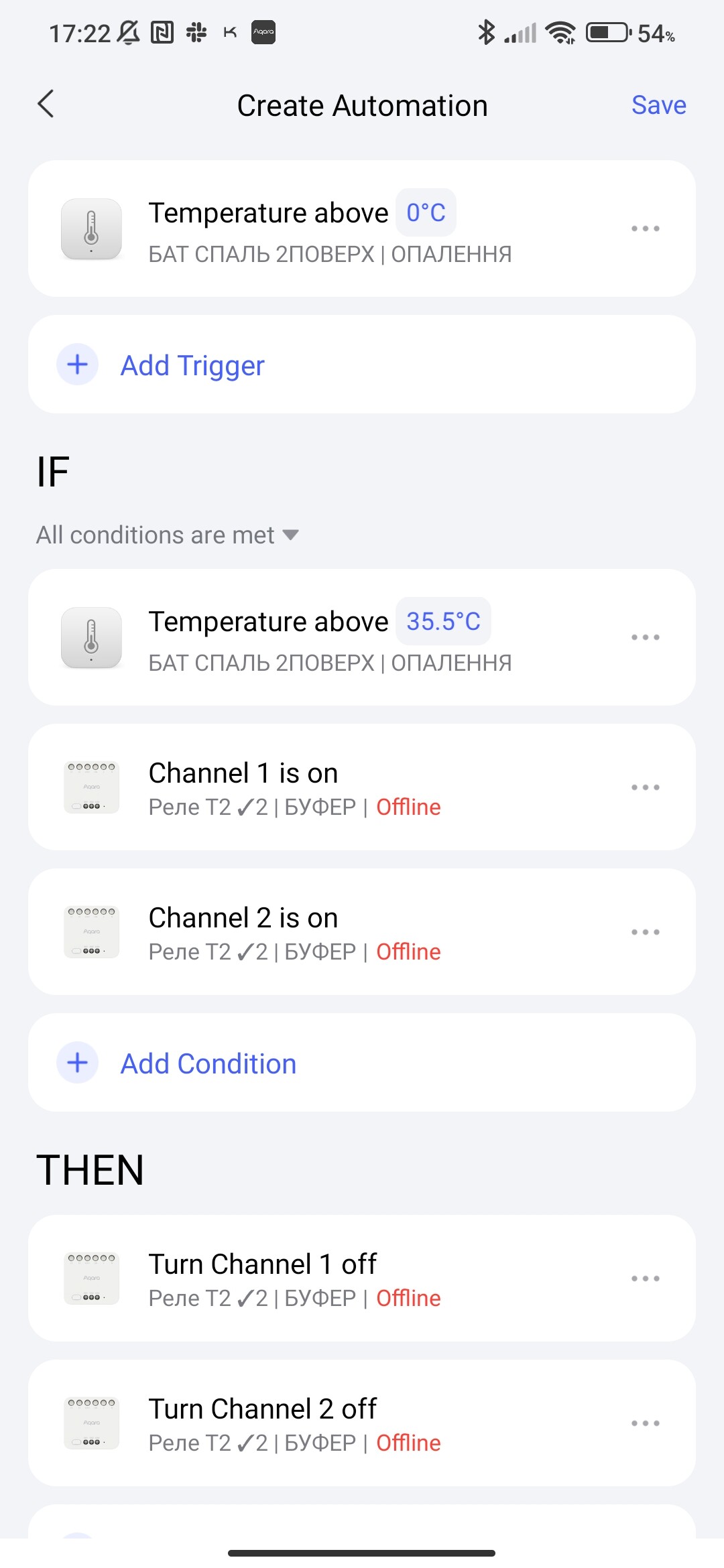Change the 35.5°C condition temperature value

pos(443,622)
